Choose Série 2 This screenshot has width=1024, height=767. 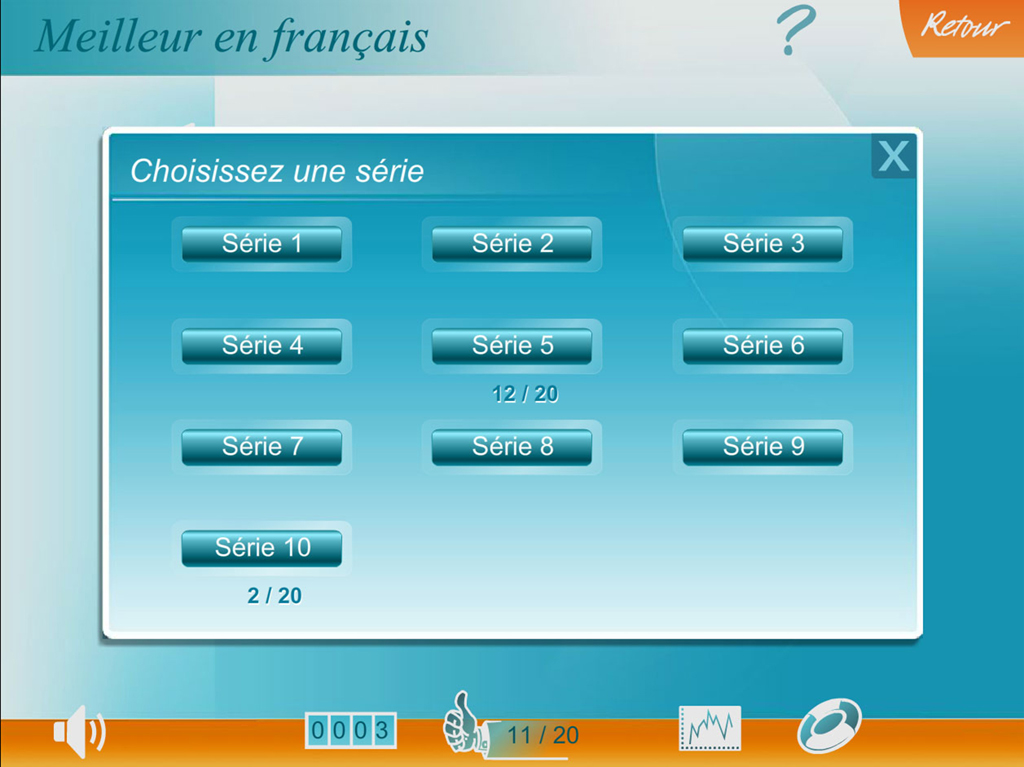[512, 244]
